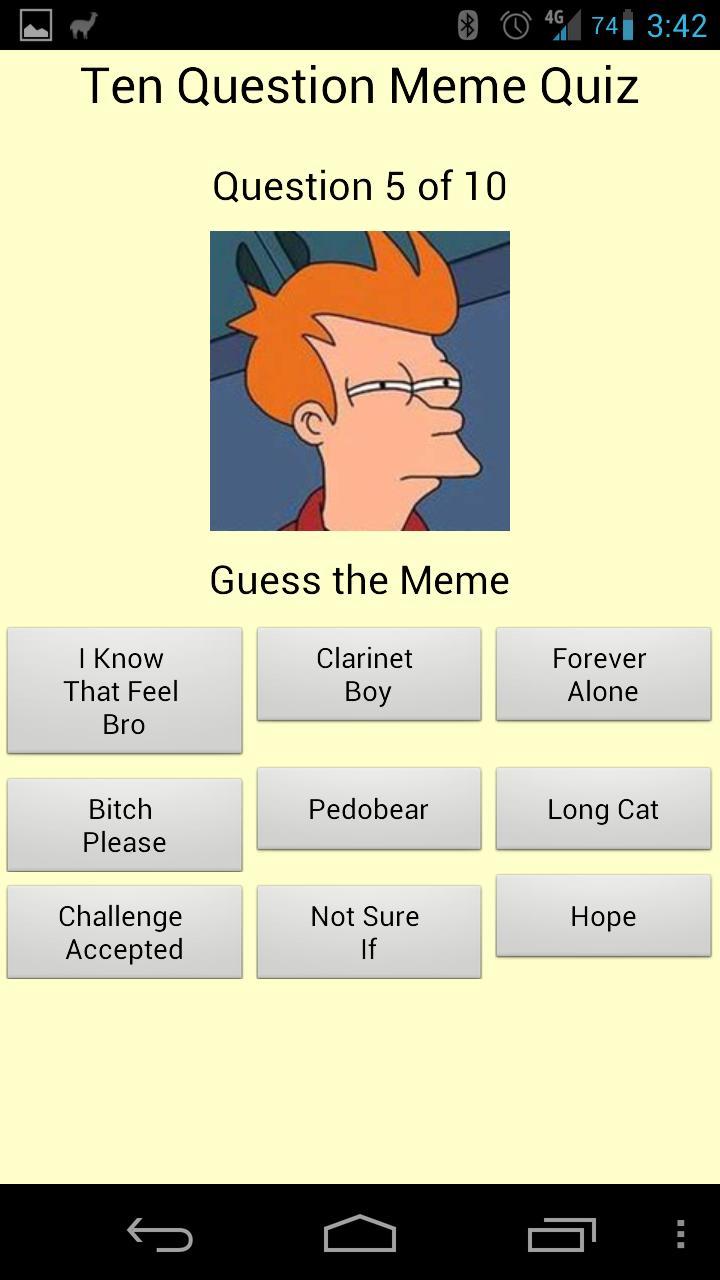Select the answer Clarinet Boy
This screenshot has width=720, height=1280.
(369, 674)
